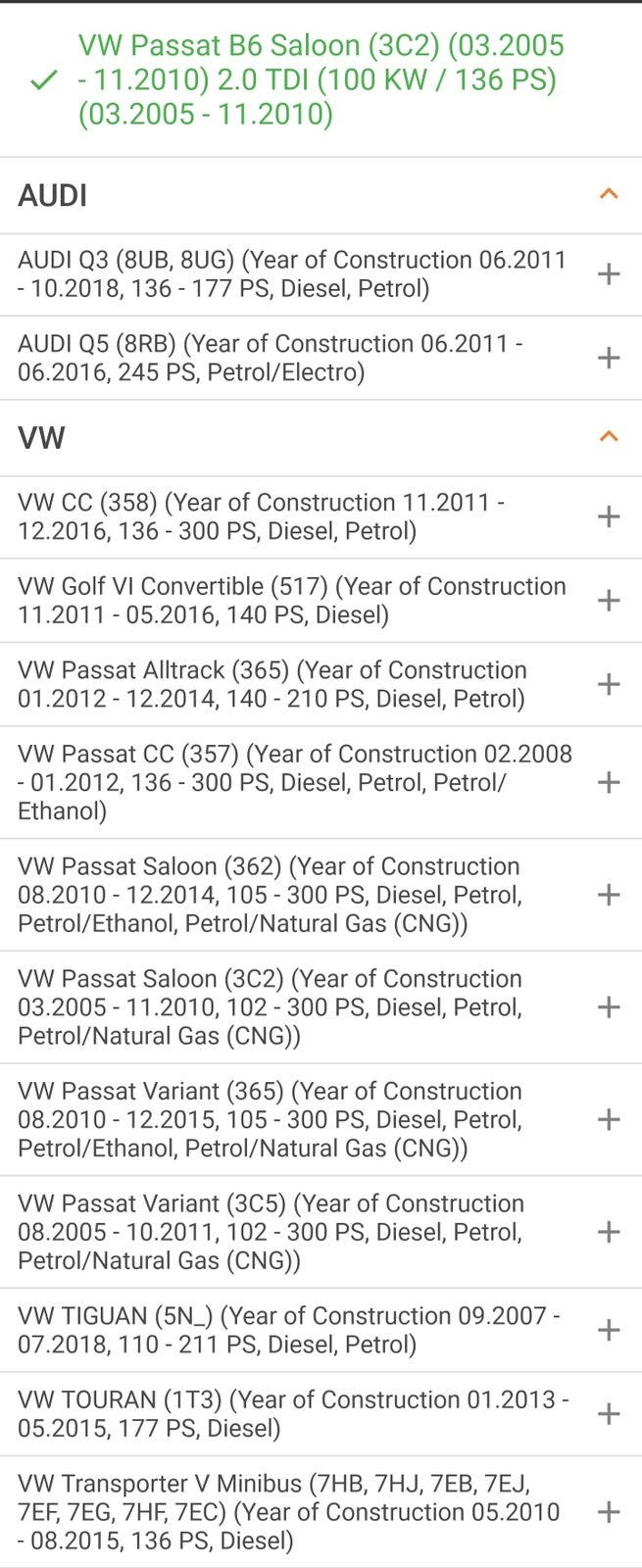The image size is (642, 1568).
Task: Expand the VW Transporter V Minibus row
Action: click(x=609, y=1511)
